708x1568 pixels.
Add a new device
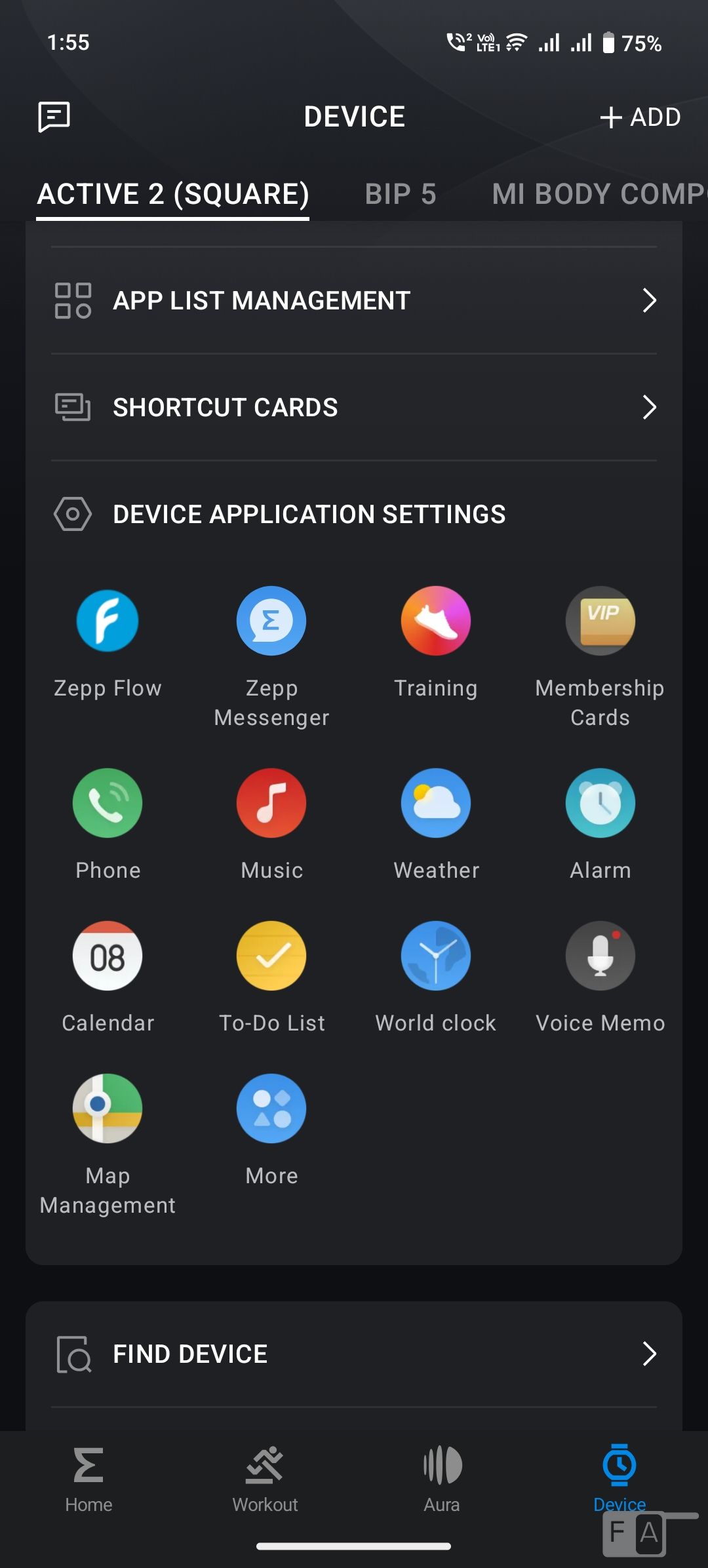click(x=640, y=117)
